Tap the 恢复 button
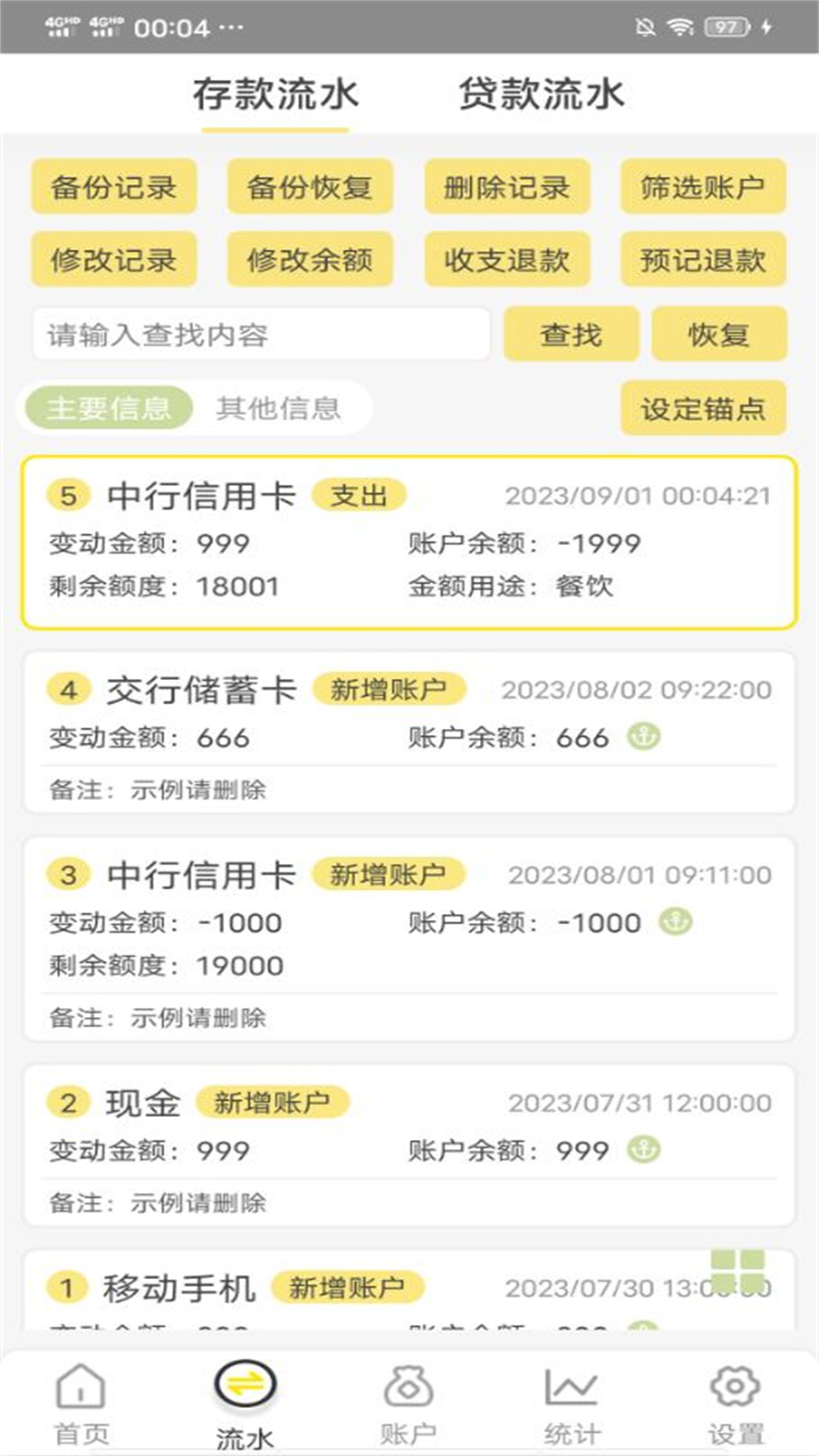This screenshot has width=819, height=1456. click(719, 334)
